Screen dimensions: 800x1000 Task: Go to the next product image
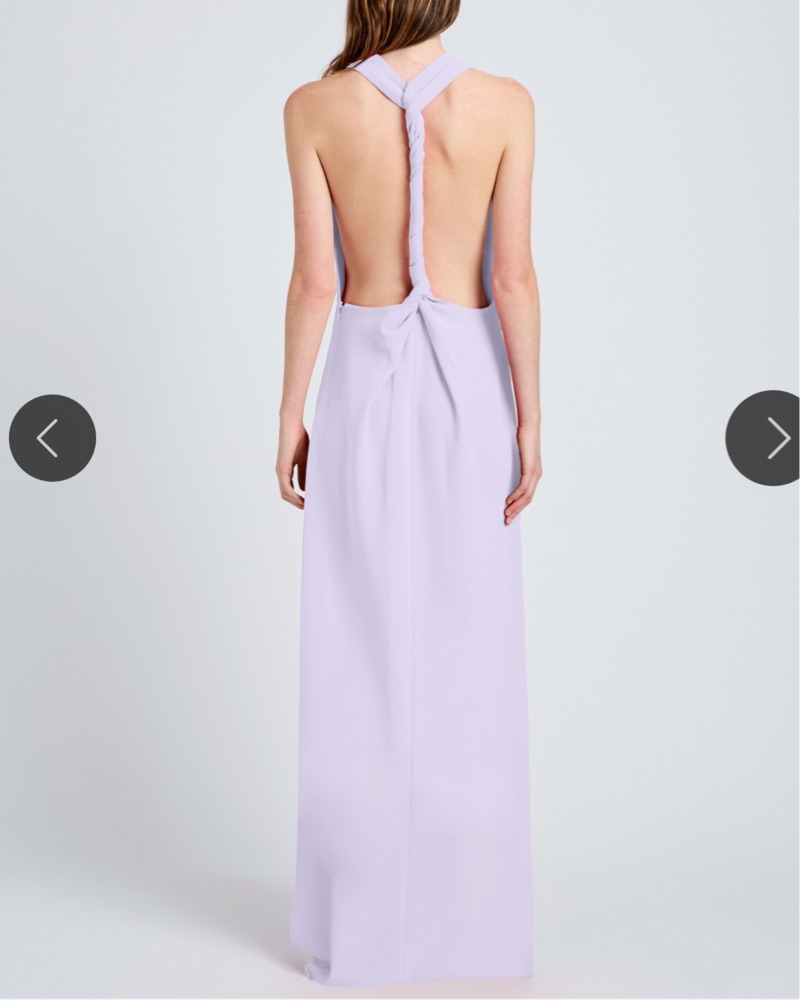click(767, 438)
